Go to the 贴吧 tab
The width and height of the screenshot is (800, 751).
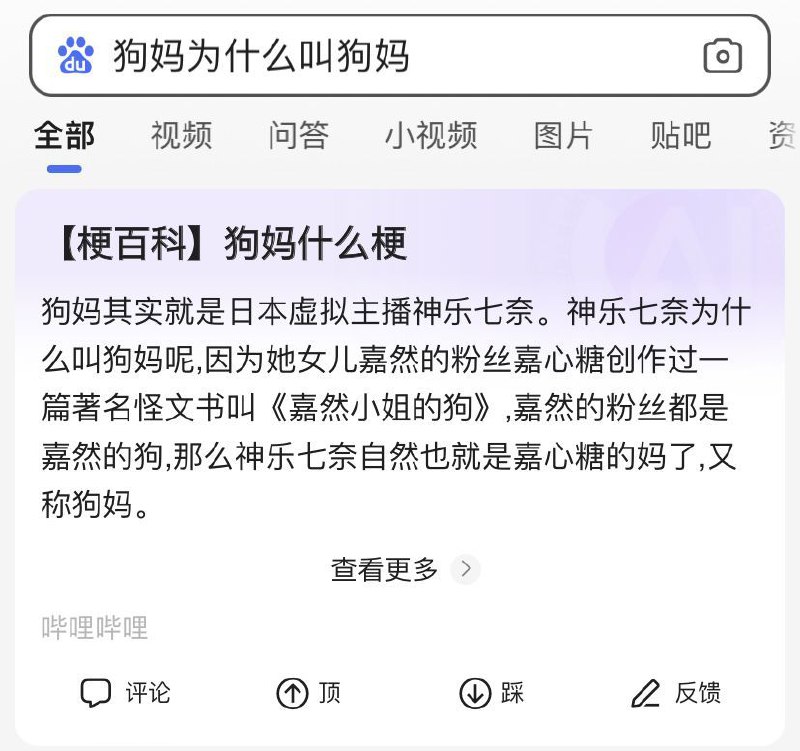680,135
